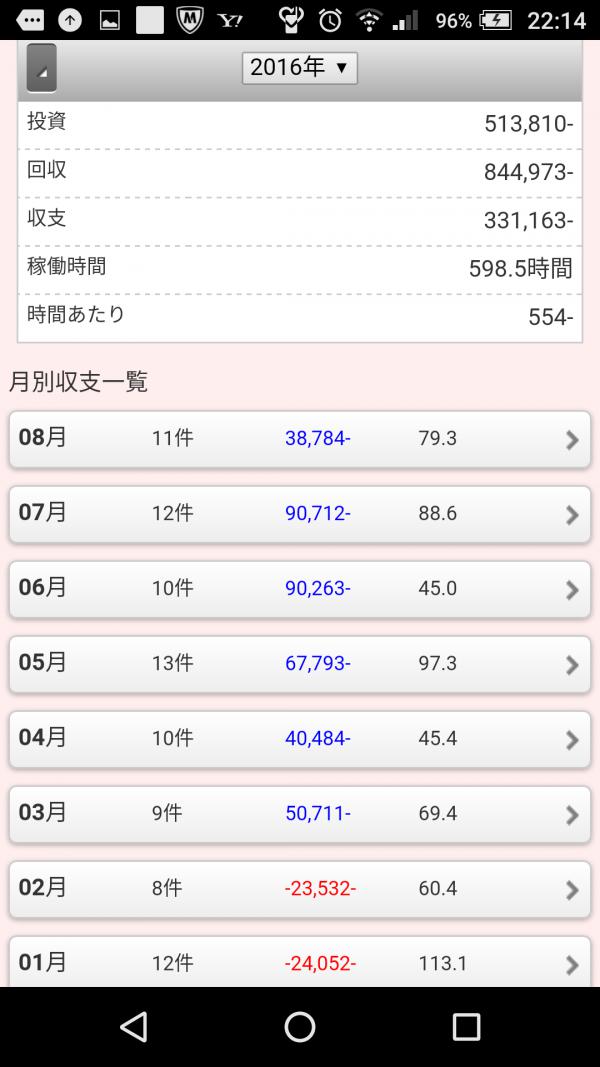This screenshot has height=1067, width=600.
Task: Select the 05月 entry with 13件
Action: click(x=299, y=664)
